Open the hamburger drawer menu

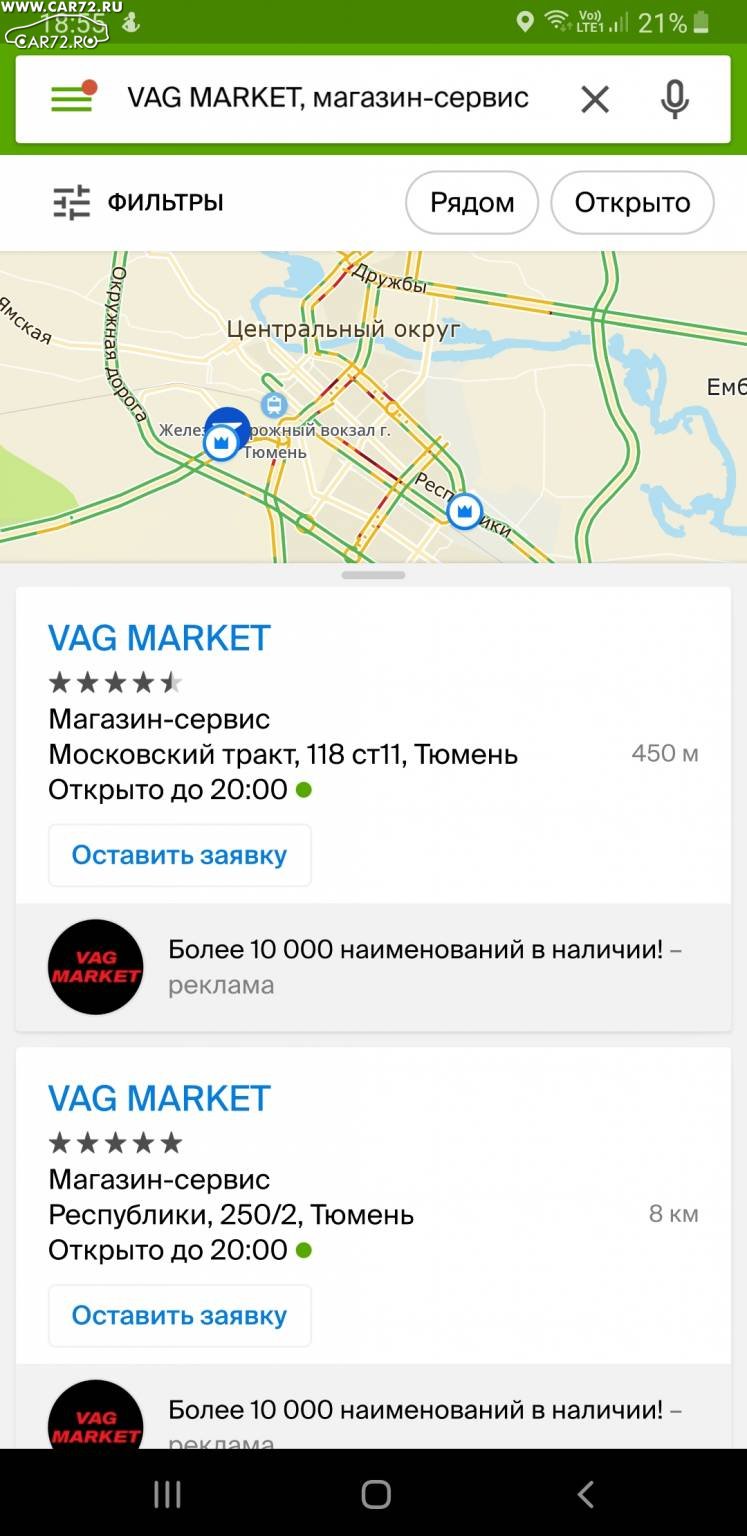(x=72, y=99)
